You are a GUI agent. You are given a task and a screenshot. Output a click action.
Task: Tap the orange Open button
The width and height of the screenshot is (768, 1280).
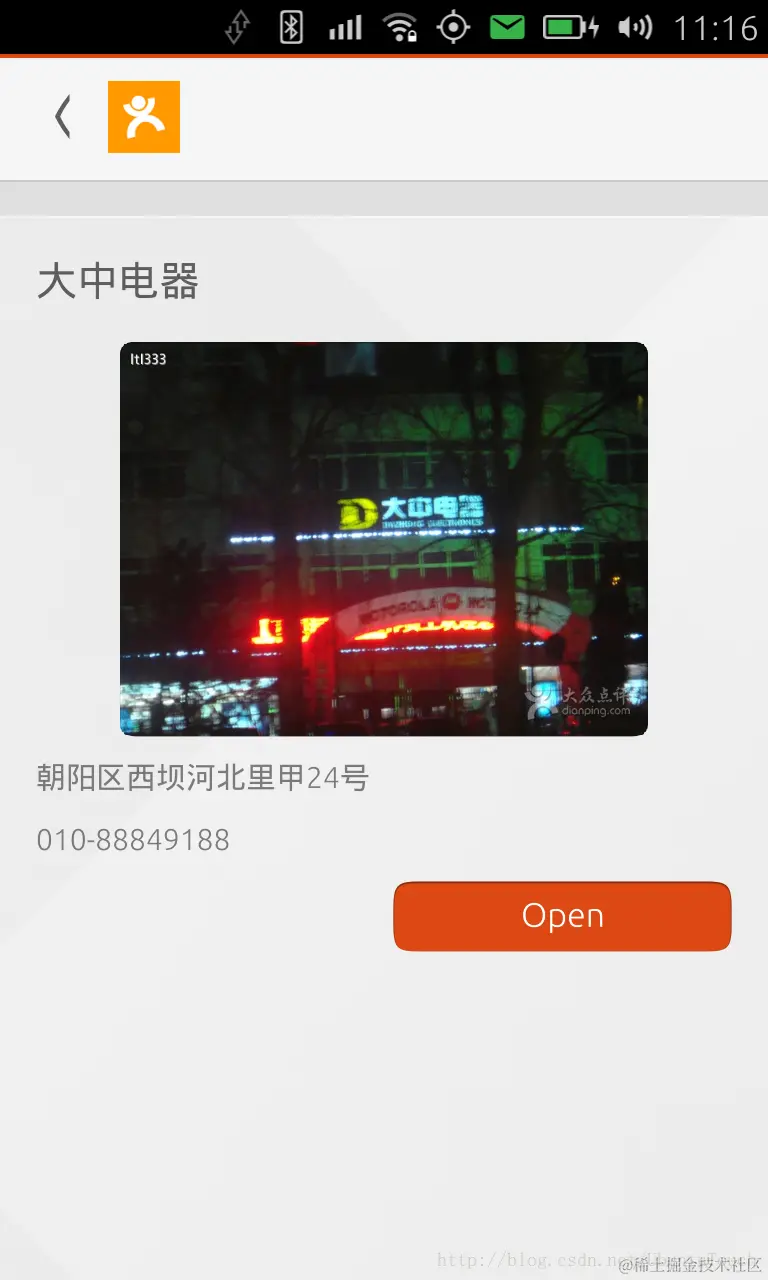tap(562, 916)
